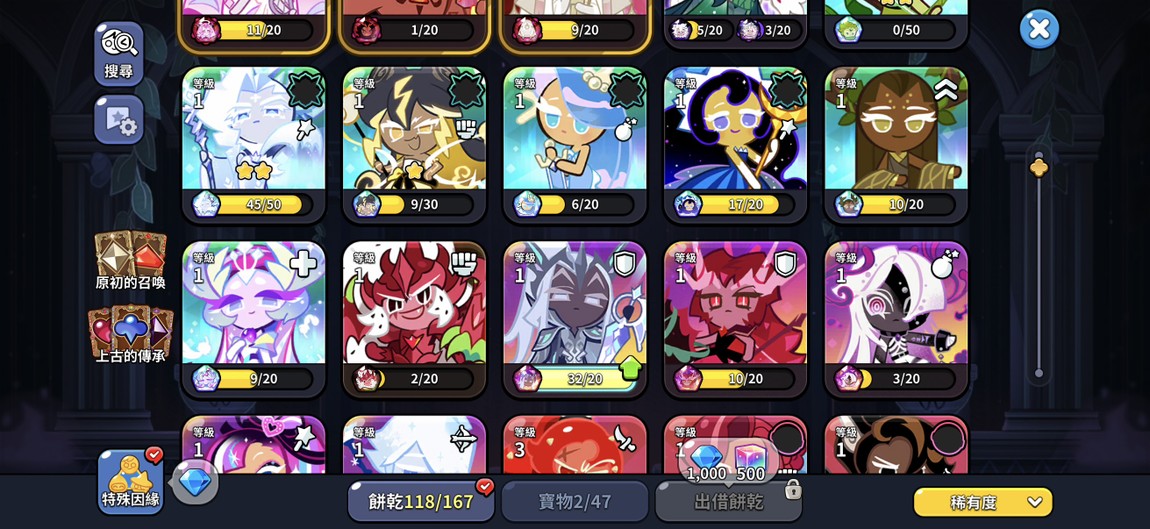Viewport: 1150px width, 529px height.
Task: Tap the vertical scrollbar handle on right
Action: tap(1039, 167)
